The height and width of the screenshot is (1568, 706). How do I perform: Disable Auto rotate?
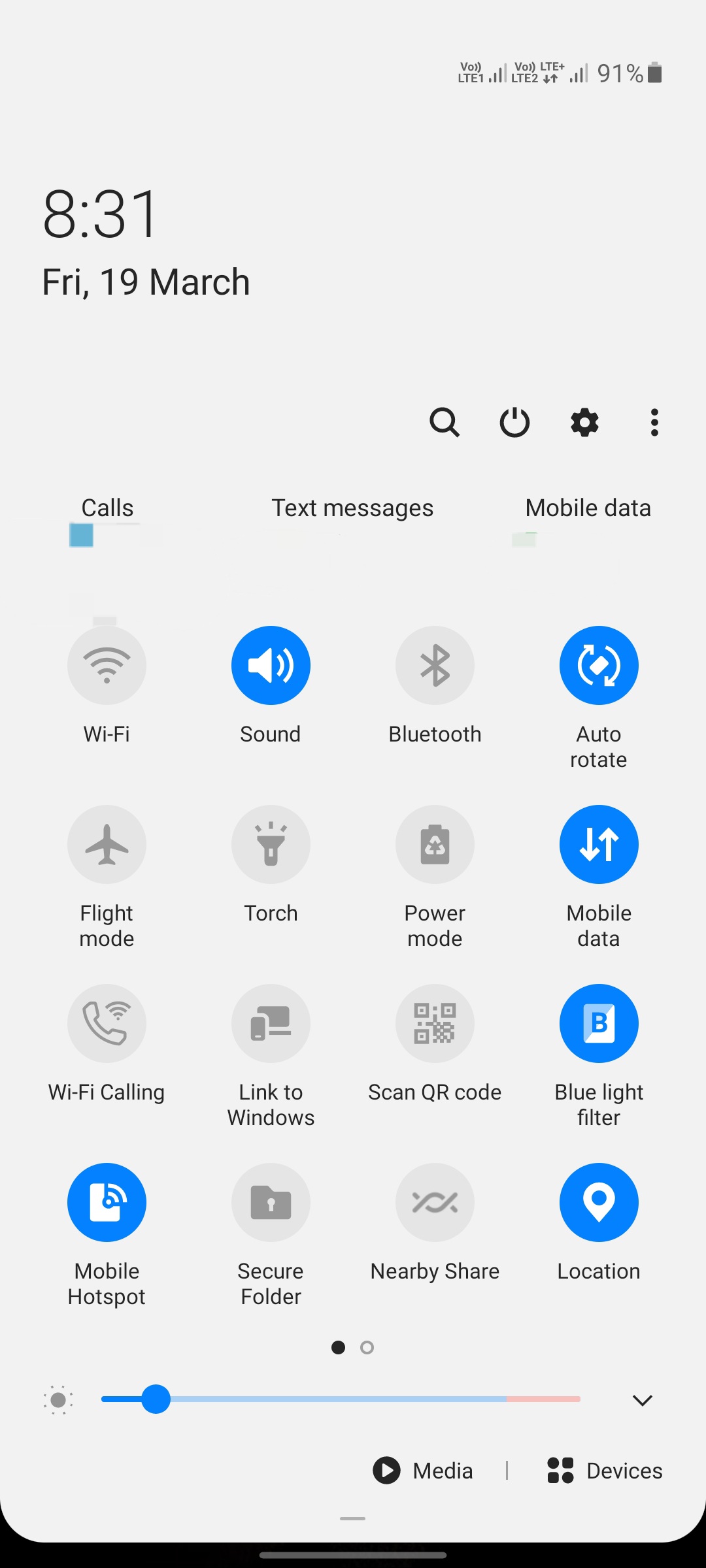[x=598, y=664]
